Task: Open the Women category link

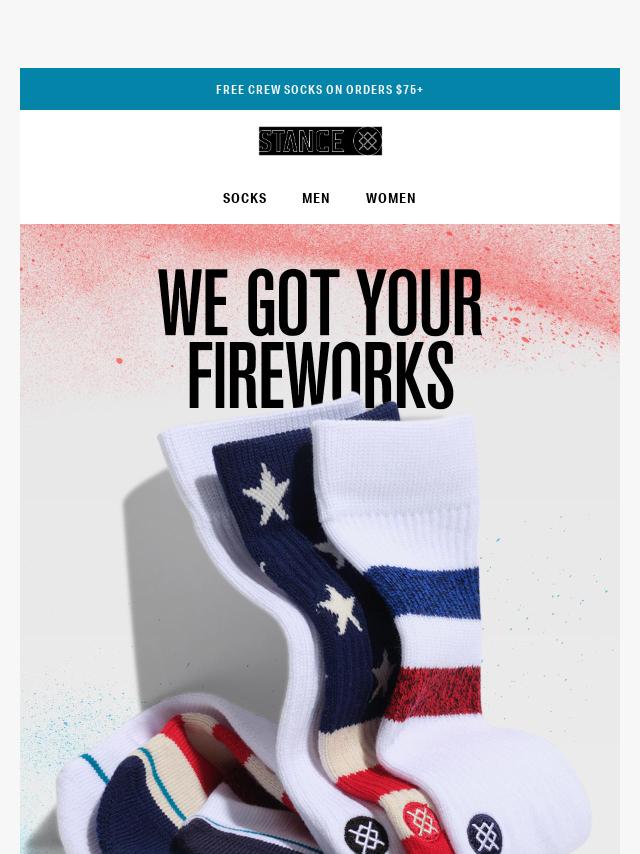Action: (391, 198)
